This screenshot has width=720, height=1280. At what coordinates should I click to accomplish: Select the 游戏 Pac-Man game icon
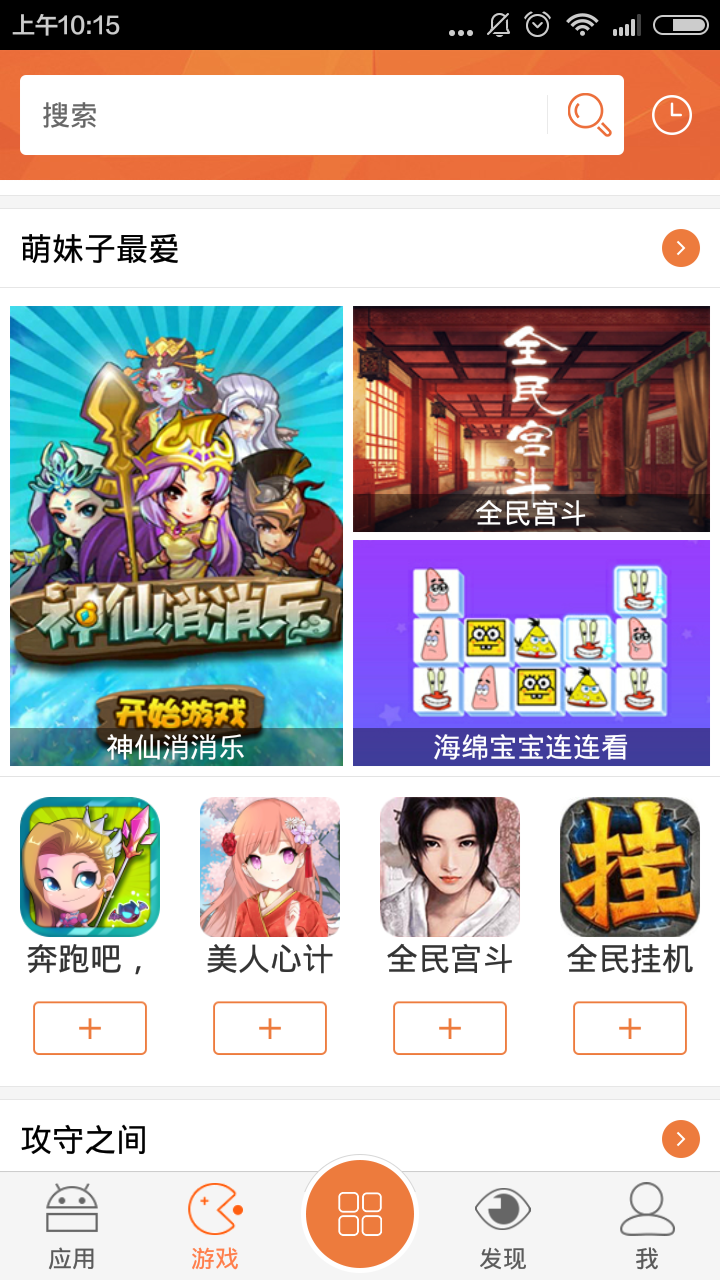tap(215, 1207)
